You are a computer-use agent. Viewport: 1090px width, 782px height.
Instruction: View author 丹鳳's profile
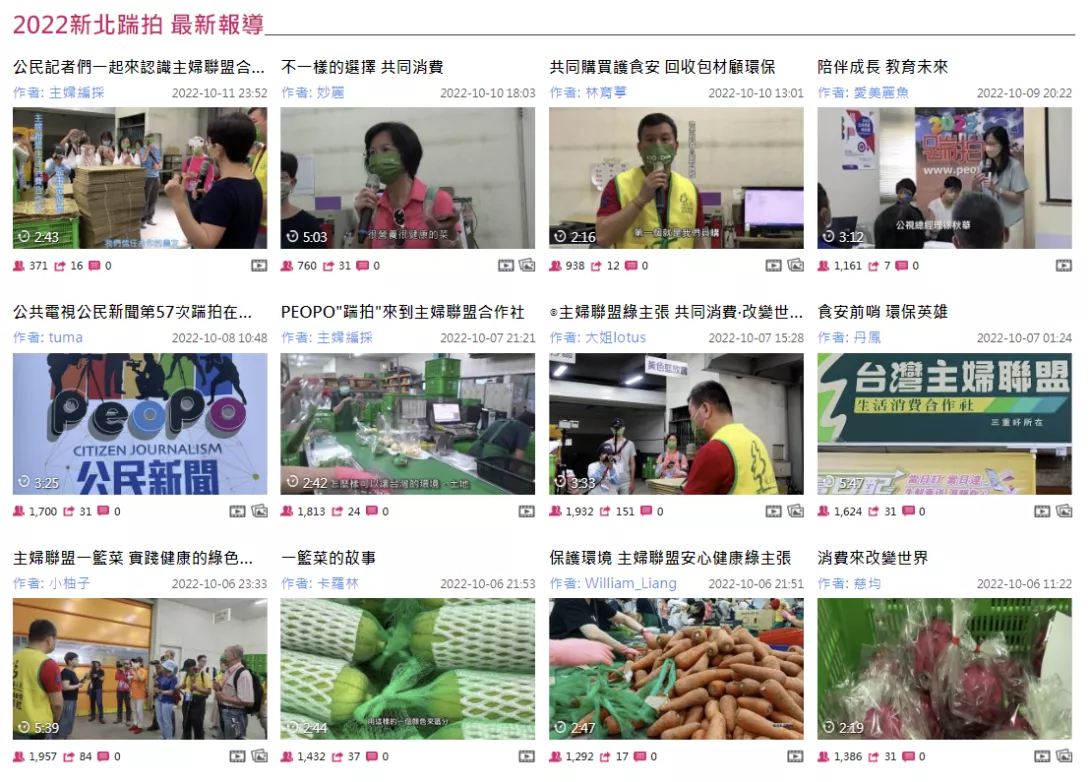pyautogui.click(x=867, y=337)
